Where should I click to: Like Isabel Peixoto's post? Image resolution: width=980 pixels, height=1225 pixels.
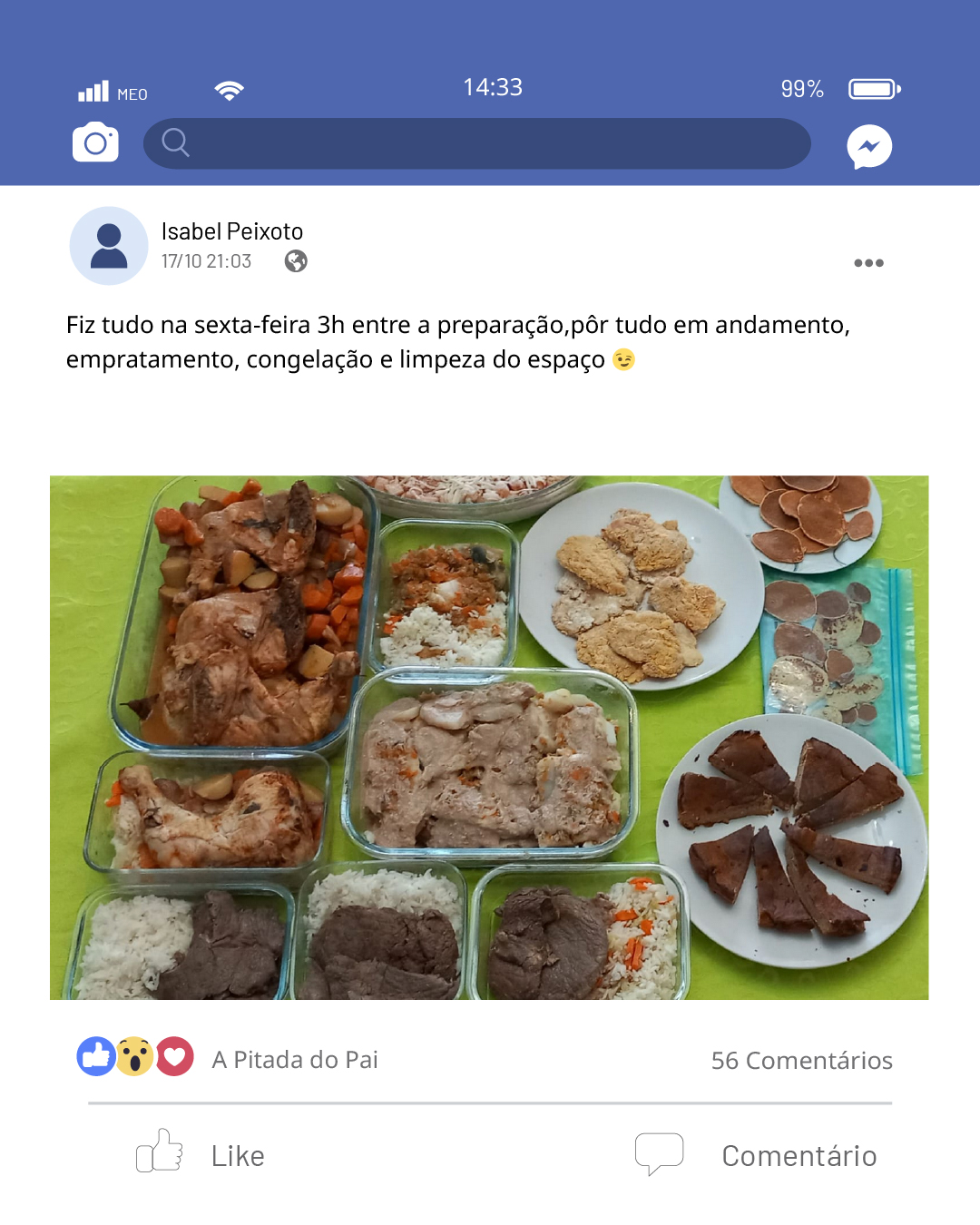[x=201, y=1154]
